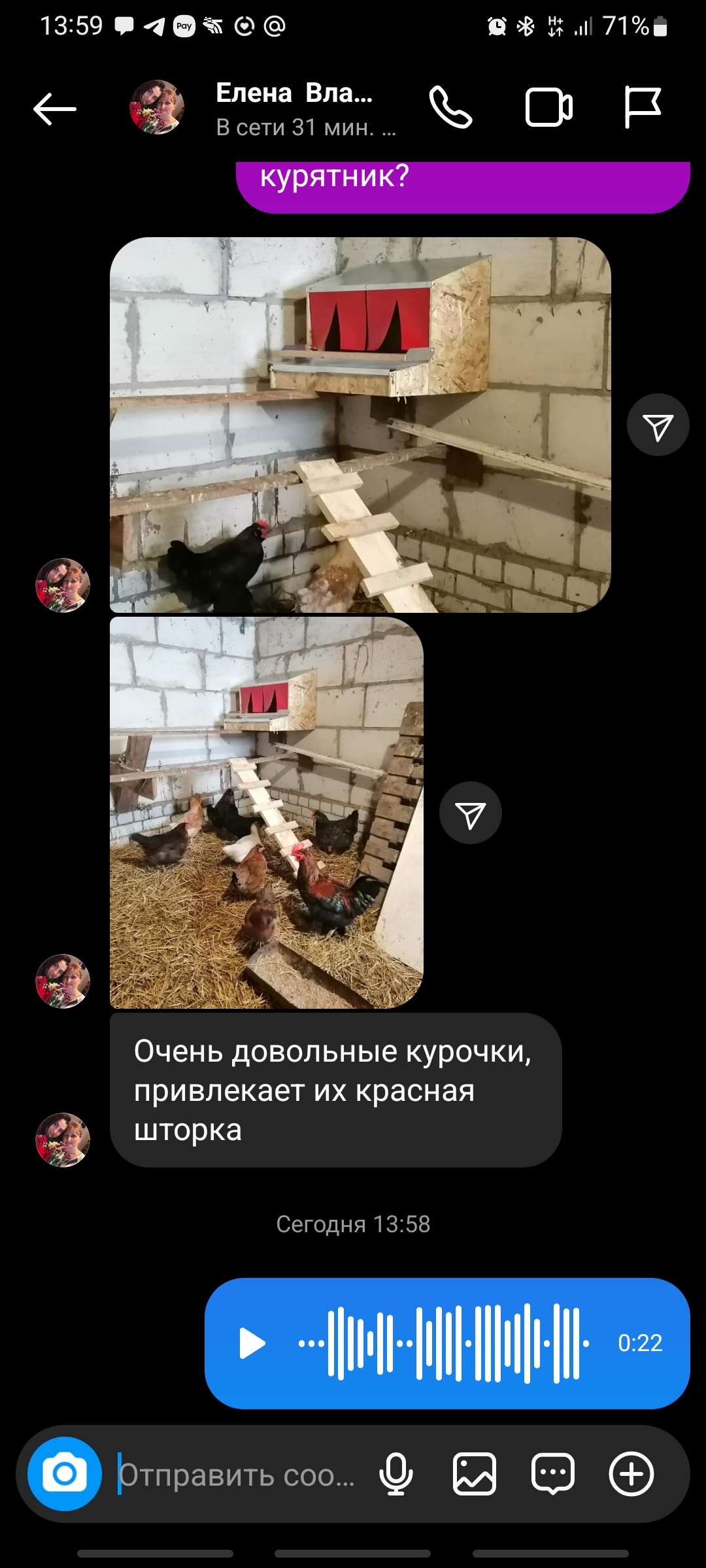Open the nest box close-up photo

coord(360,425)
